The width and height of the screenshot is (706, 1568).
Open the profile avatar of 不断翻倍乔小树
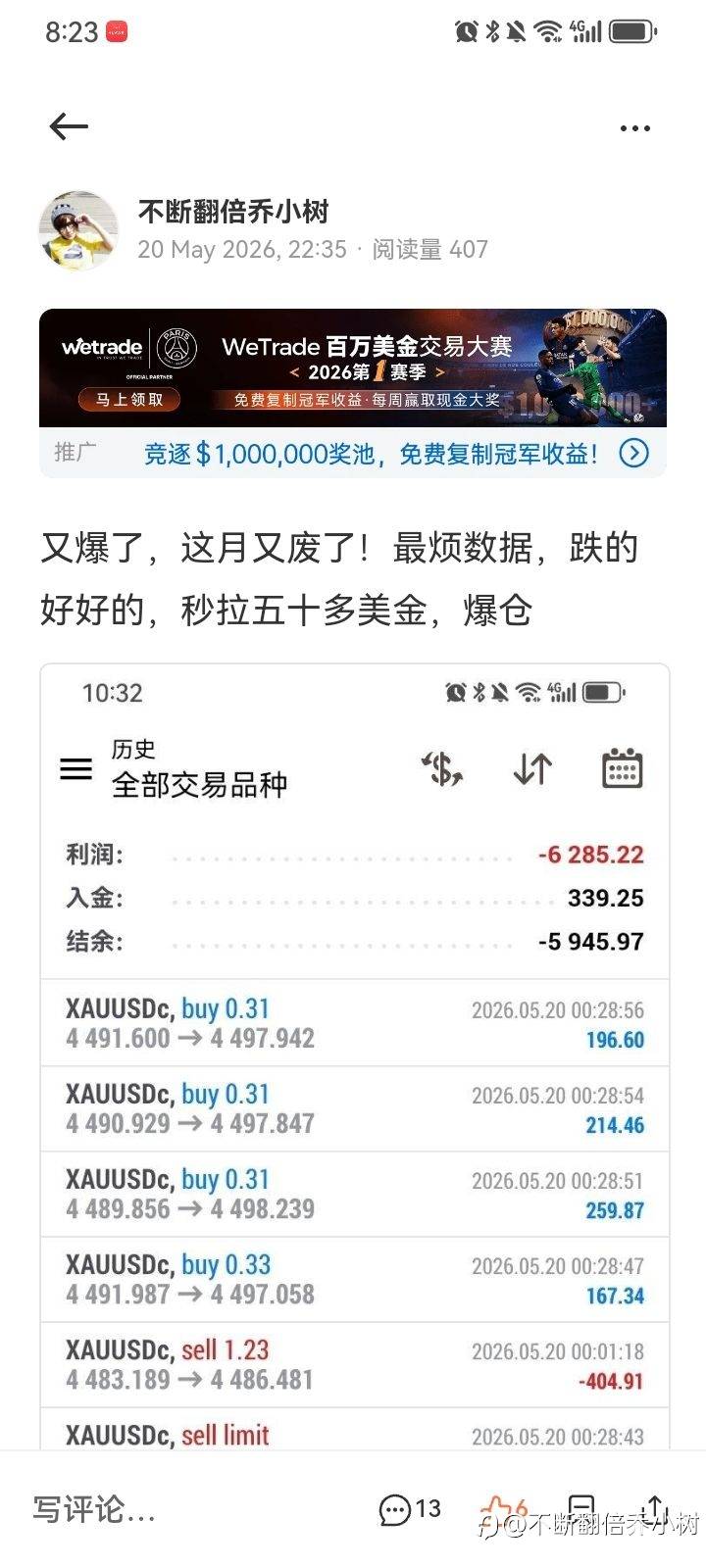78,230
